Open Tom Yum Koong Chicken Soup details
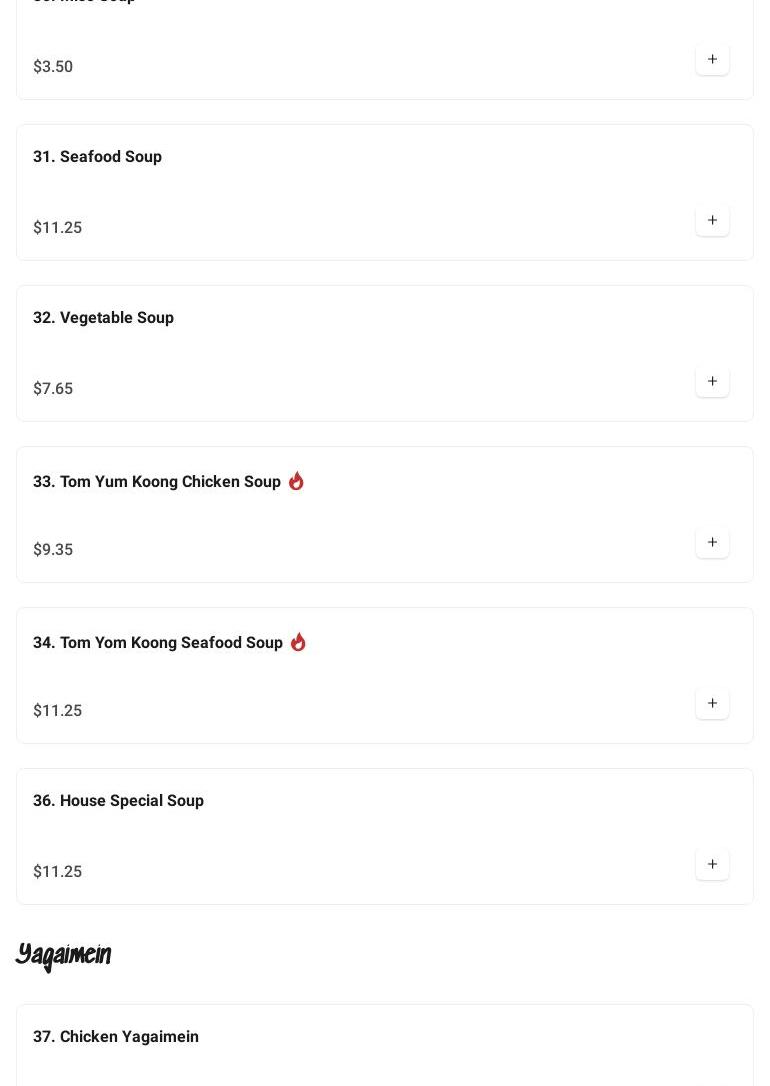 click(156, 482)
